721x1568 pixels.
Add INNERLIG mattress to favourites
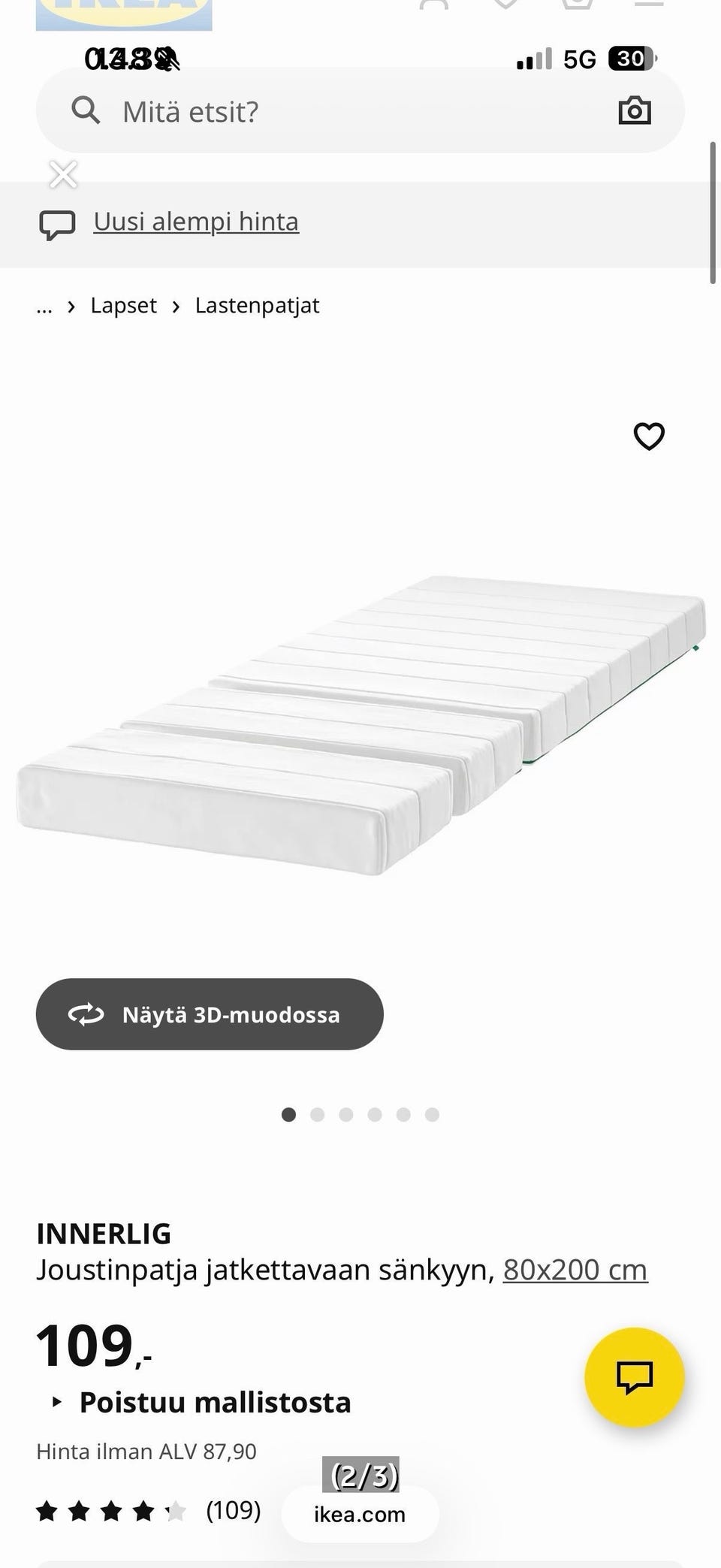pos(649,436)
